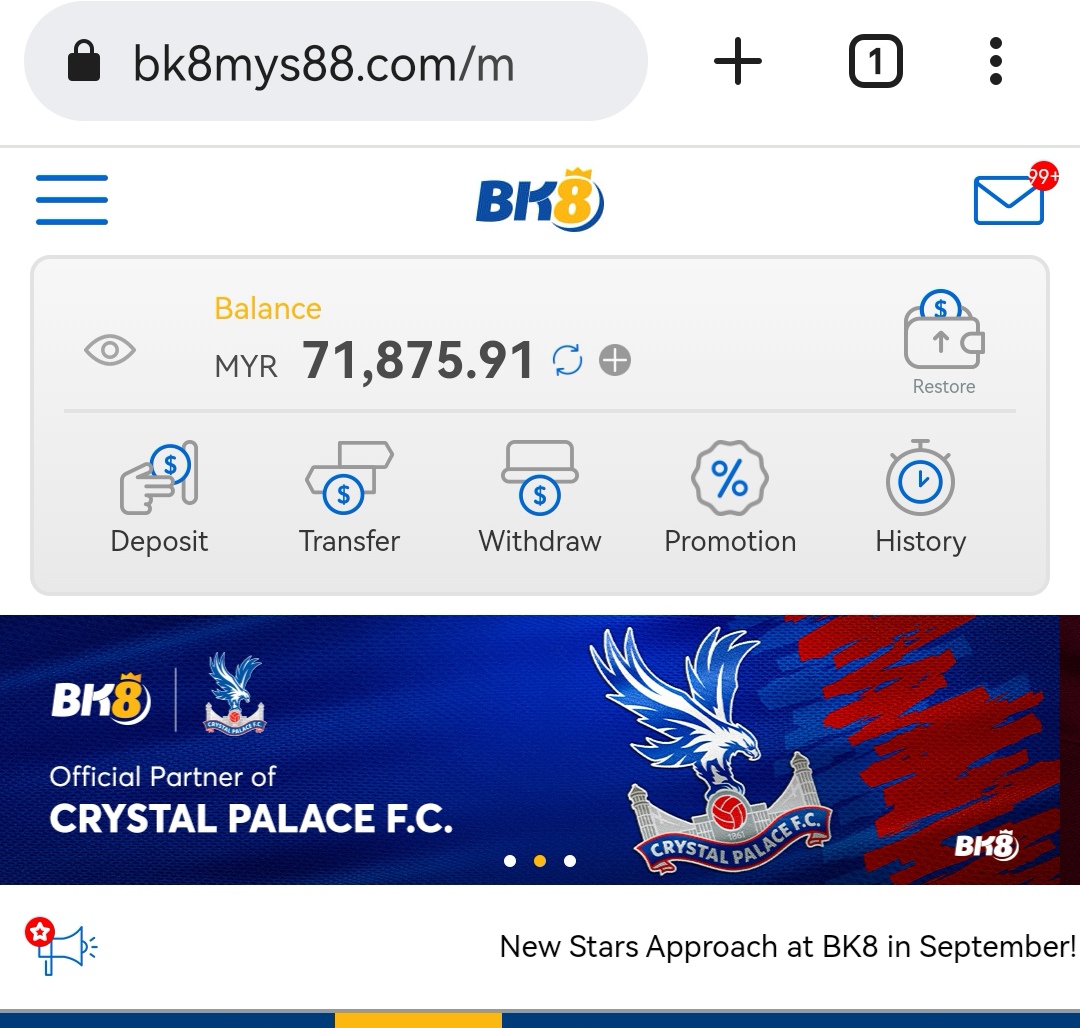Screen dimensions: 1080x1028
Task: Open the browser overflow menu
Action: pos(995,63)
